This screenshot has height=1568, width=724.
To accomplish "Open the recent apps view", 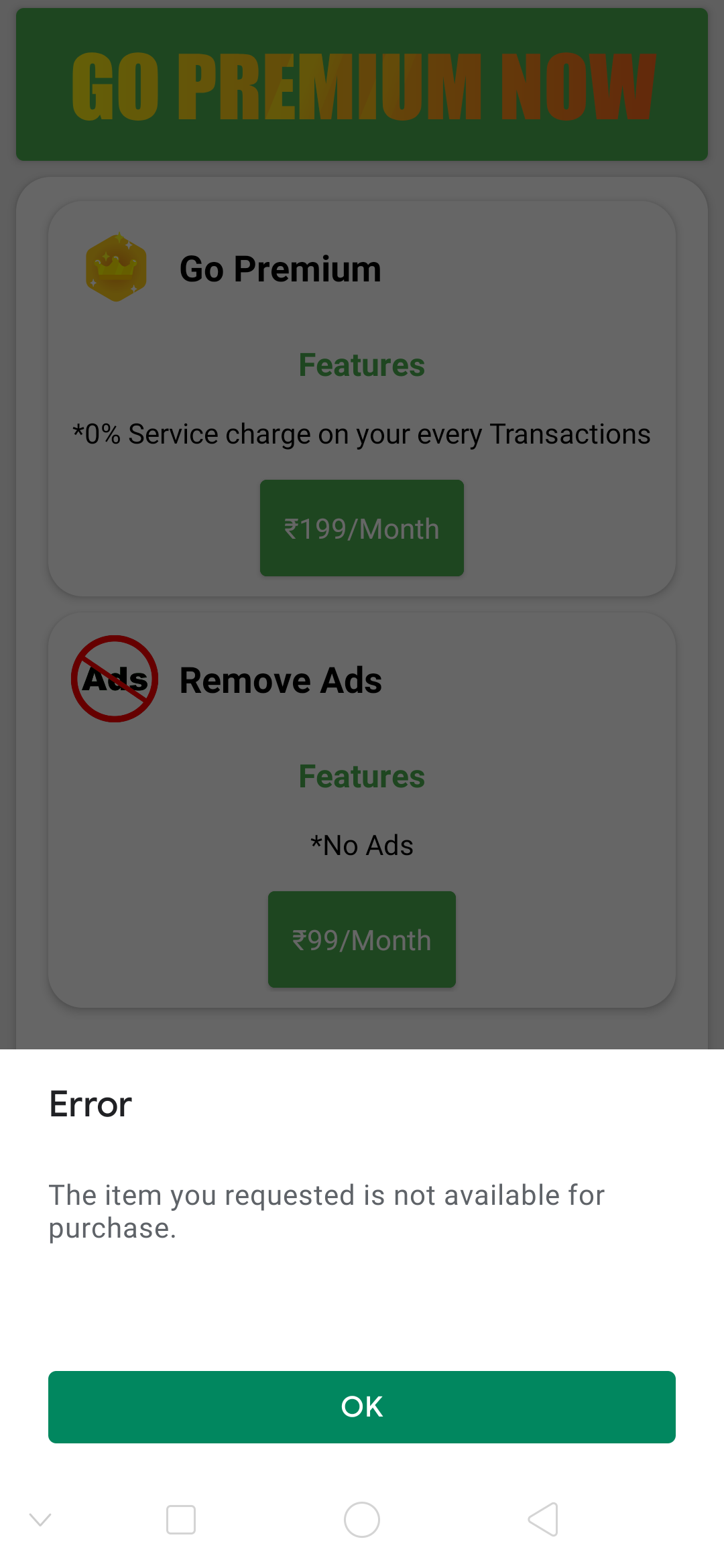I will tap(181, 1519).
